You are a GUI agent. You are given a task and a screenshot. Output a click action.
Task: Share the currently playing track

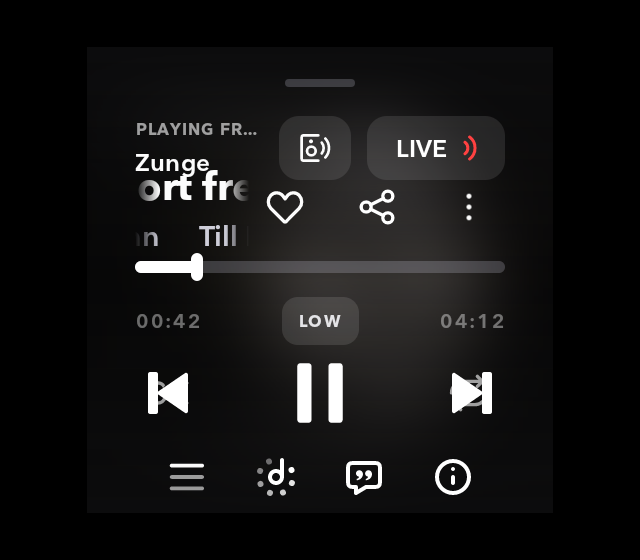pos(377,207)
